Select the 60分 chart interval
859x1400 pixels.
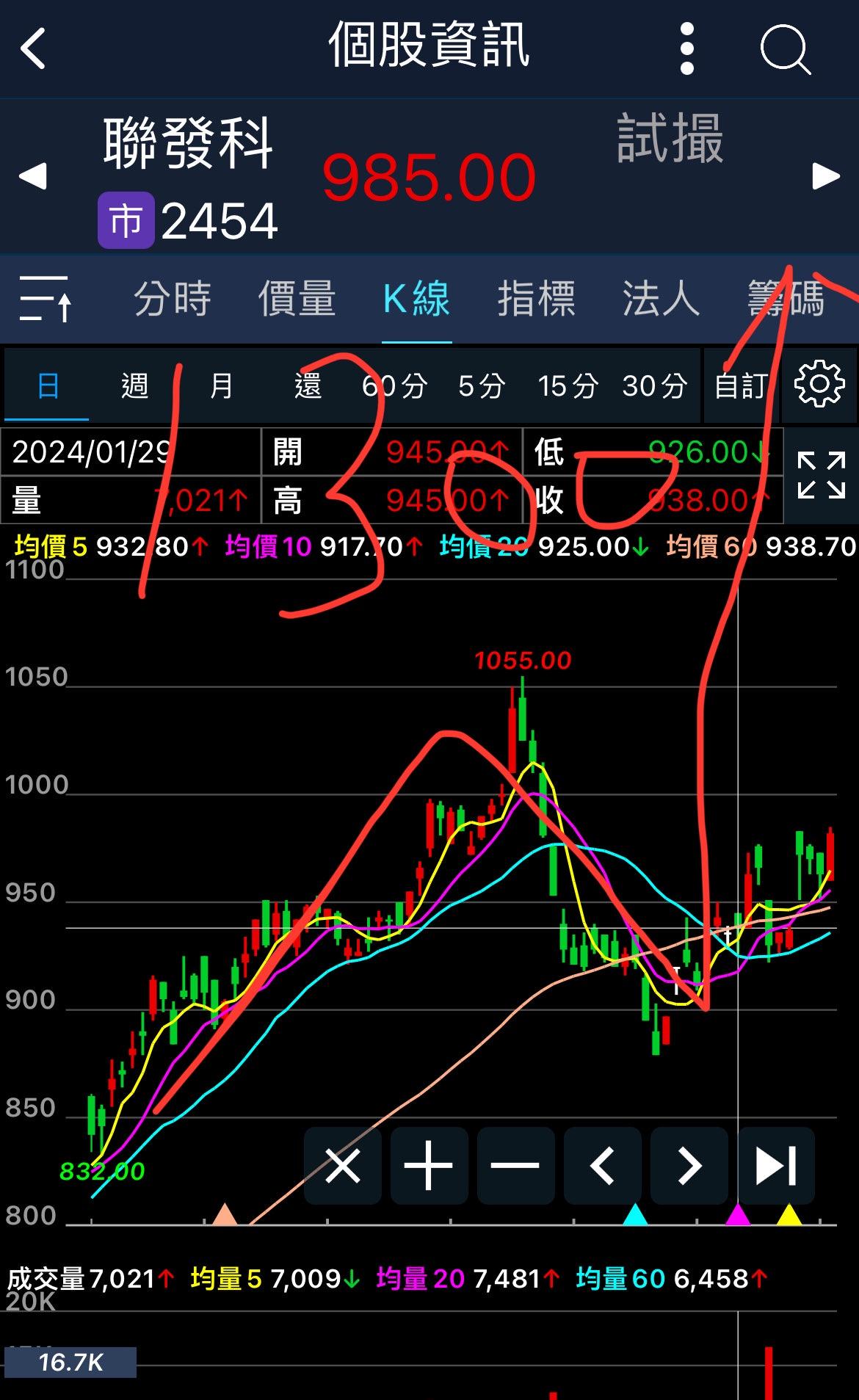(x=394, y=385)
